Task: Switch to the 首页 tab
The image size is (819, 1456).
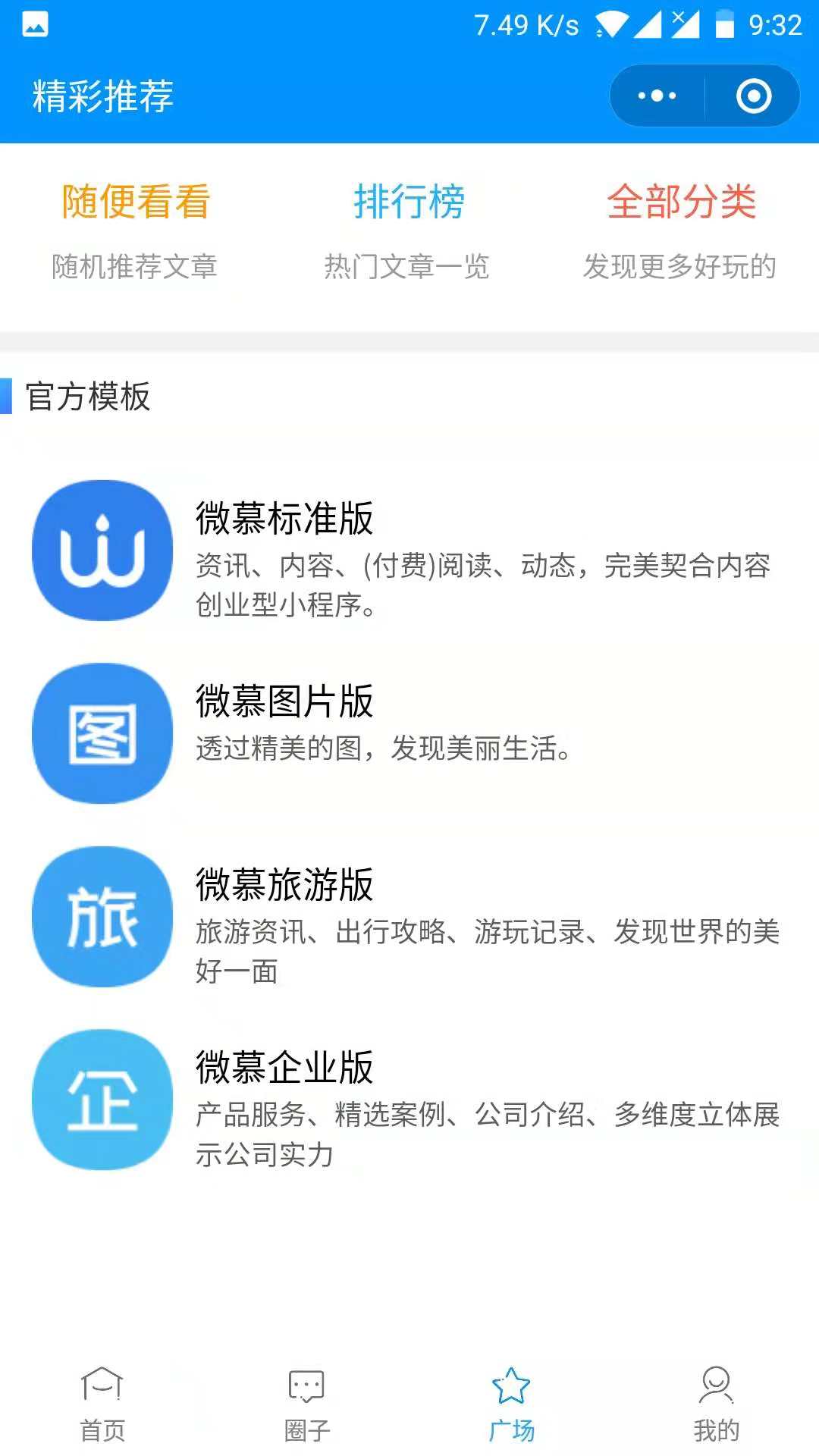Action: (102, 1404)
